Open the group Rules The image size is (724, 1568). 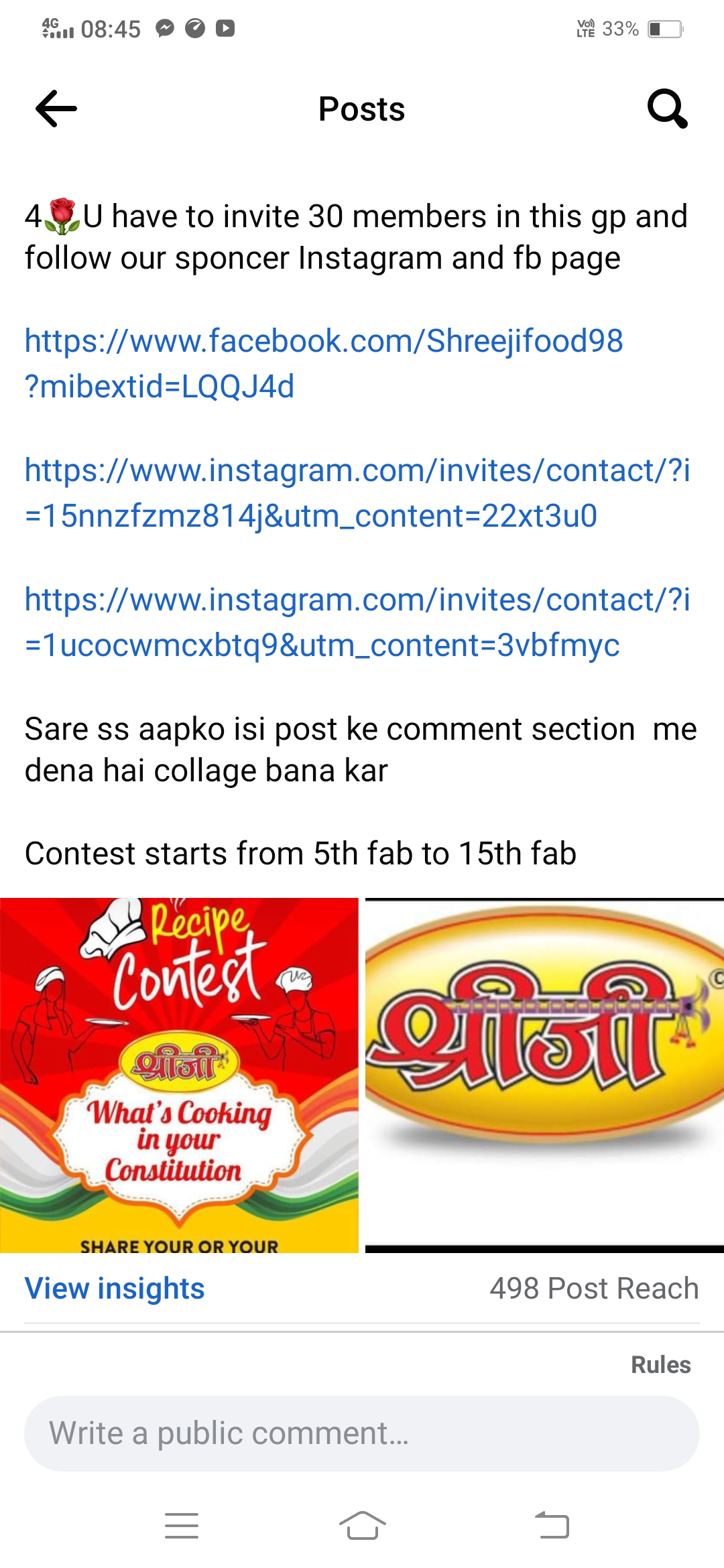(660, 1365)
